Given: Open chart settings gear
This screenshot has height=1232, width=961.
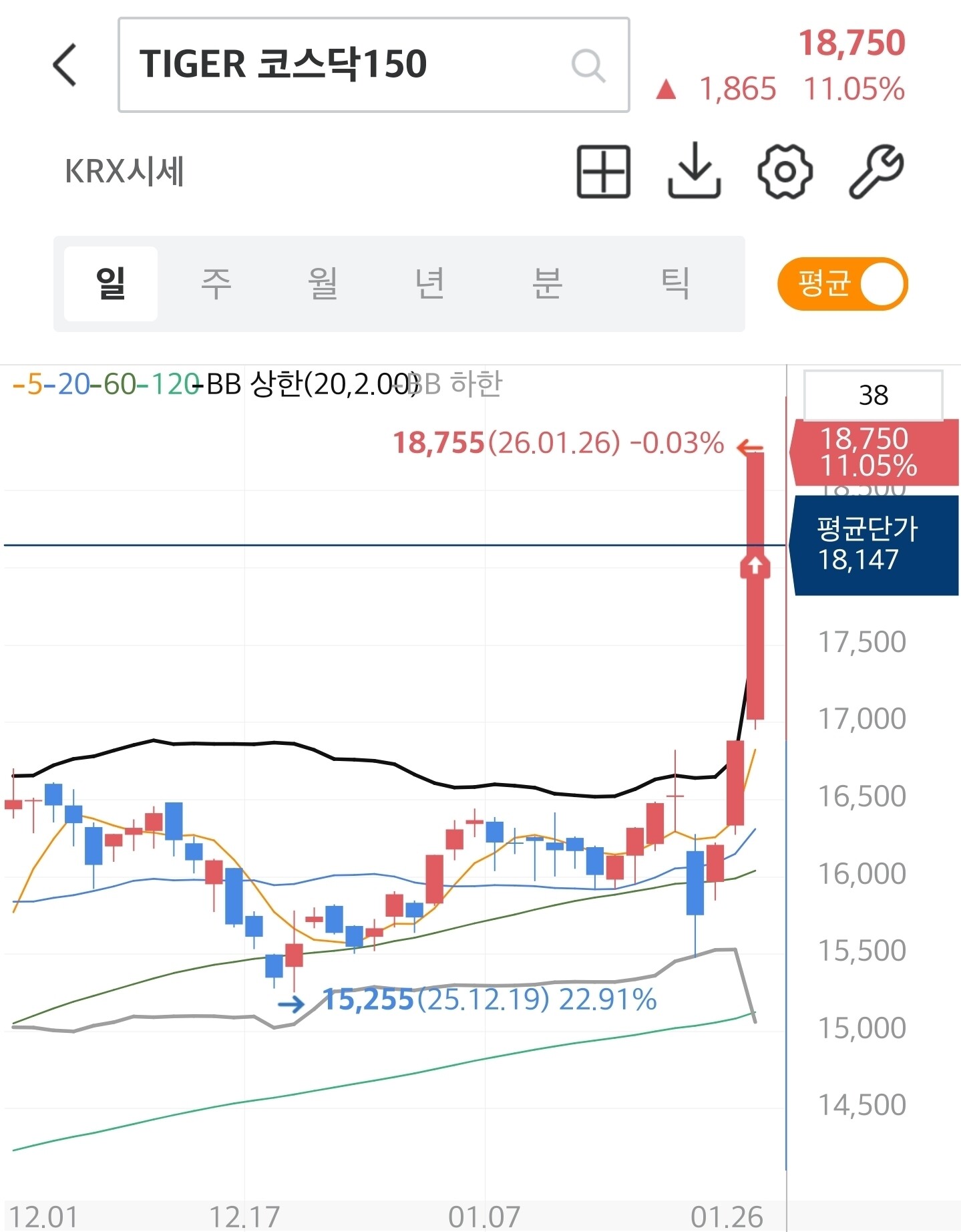Looking at the screenshot, I should pyautogui.click(x=785, y=172).
